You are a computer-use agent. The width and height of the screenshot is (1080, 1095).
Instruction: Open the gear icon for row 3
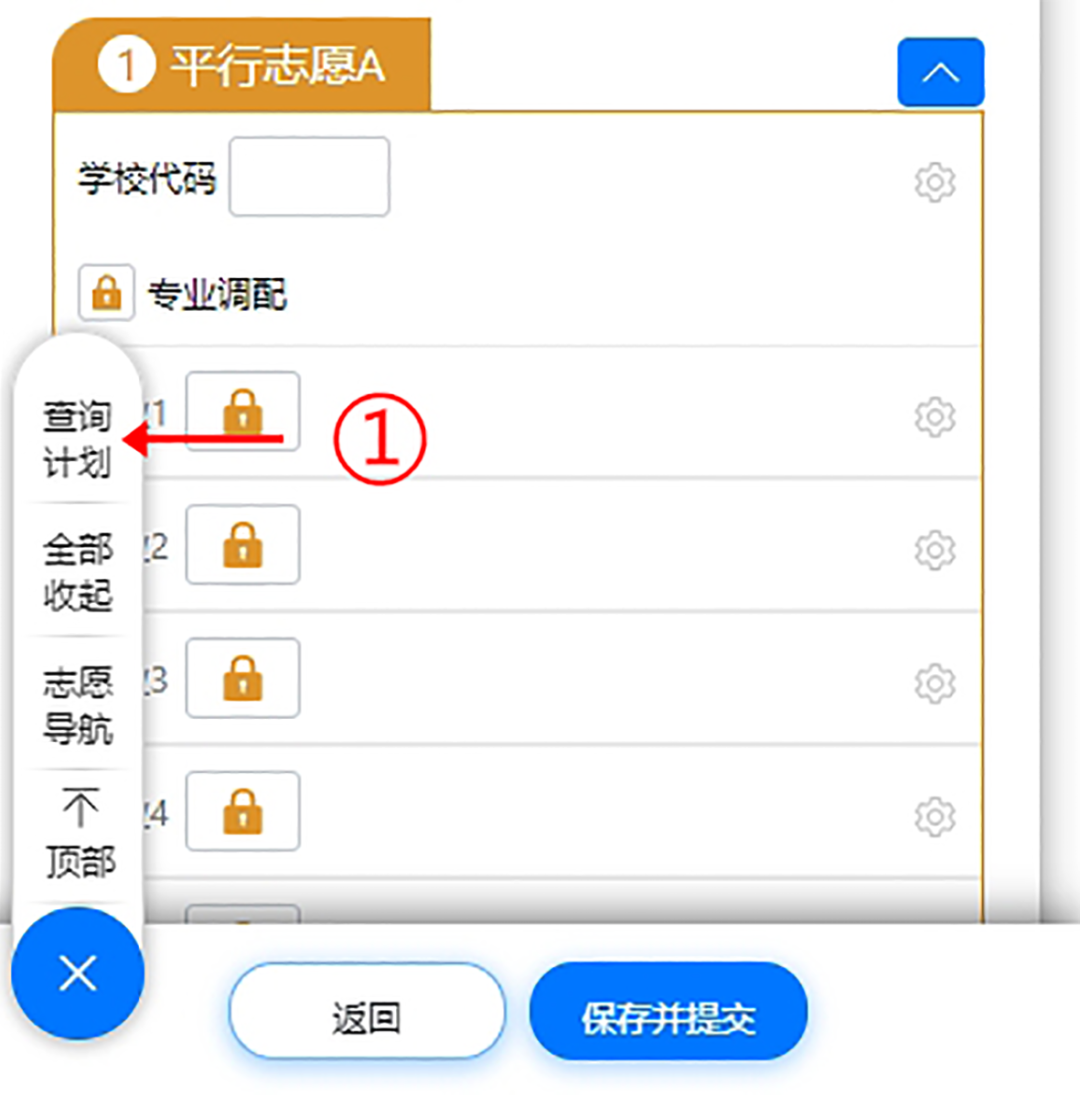point(935,683)
